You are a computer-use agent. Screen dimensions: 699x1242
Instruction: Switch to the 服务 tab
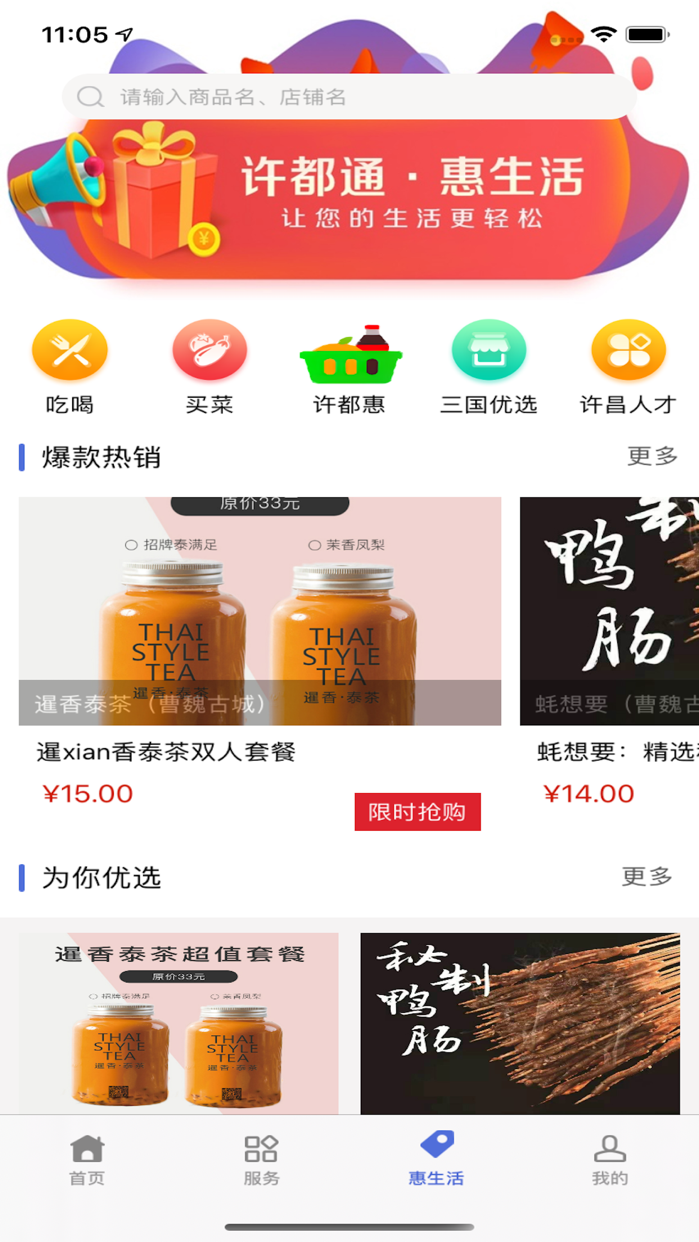pyautogui.click(x=261, y=1160)
